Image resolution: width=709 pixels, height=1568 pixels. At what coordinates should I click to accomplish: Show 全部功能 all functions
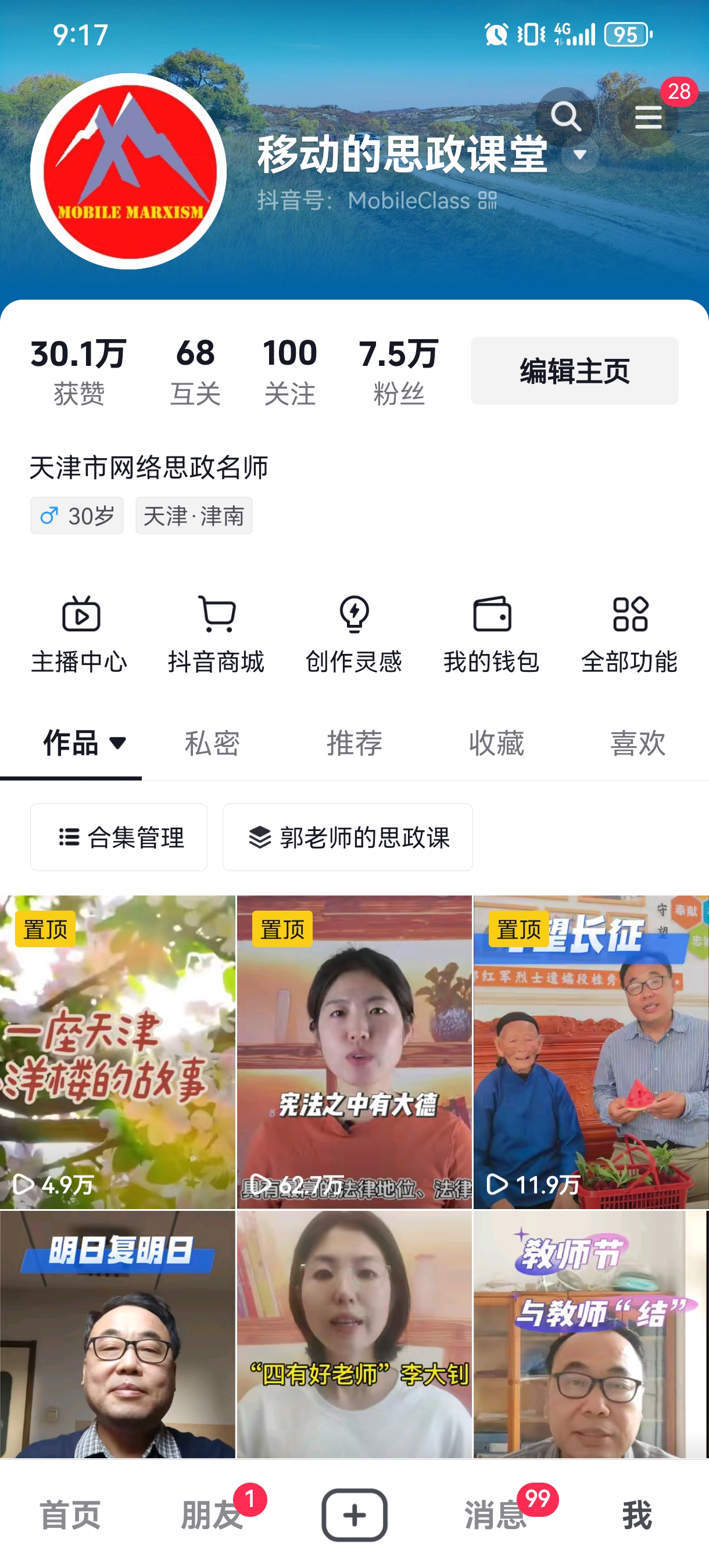(x=629, y=634)
